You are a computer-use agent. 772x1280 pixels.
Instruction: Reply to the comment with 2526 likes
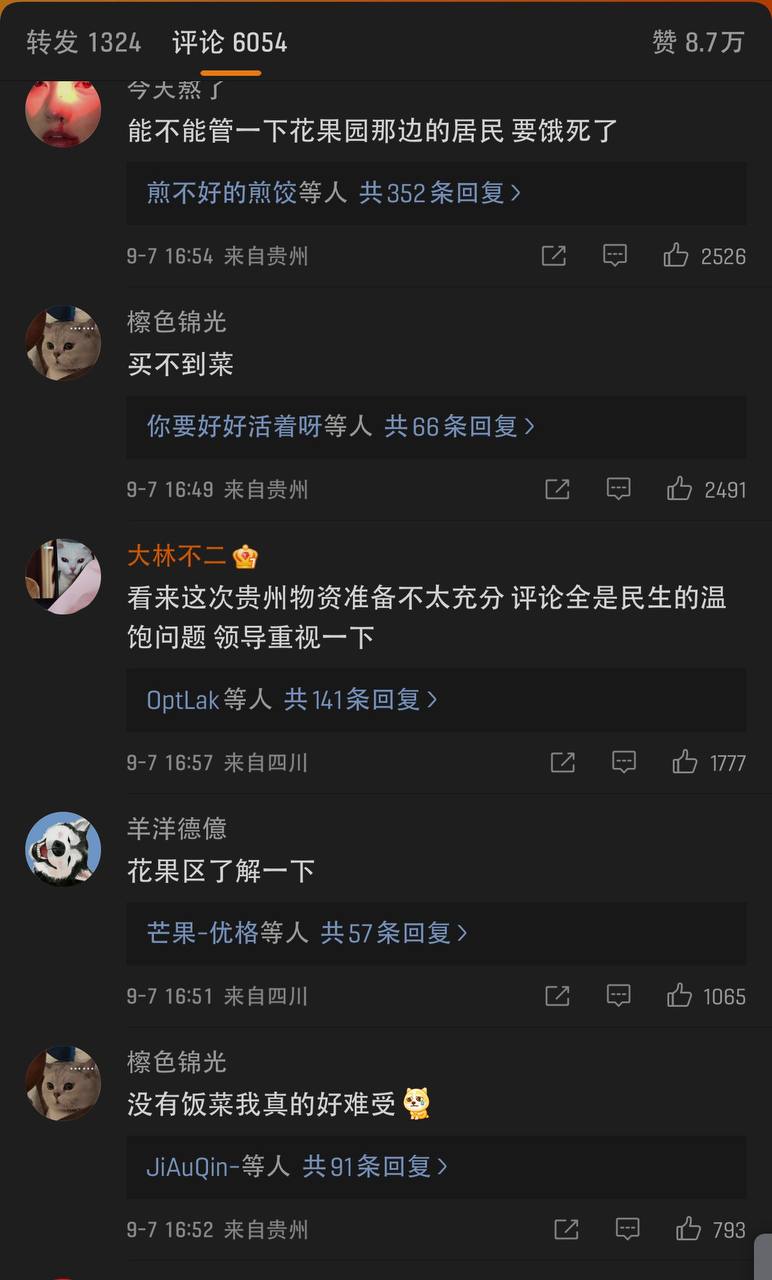click(x=615, y=256)
